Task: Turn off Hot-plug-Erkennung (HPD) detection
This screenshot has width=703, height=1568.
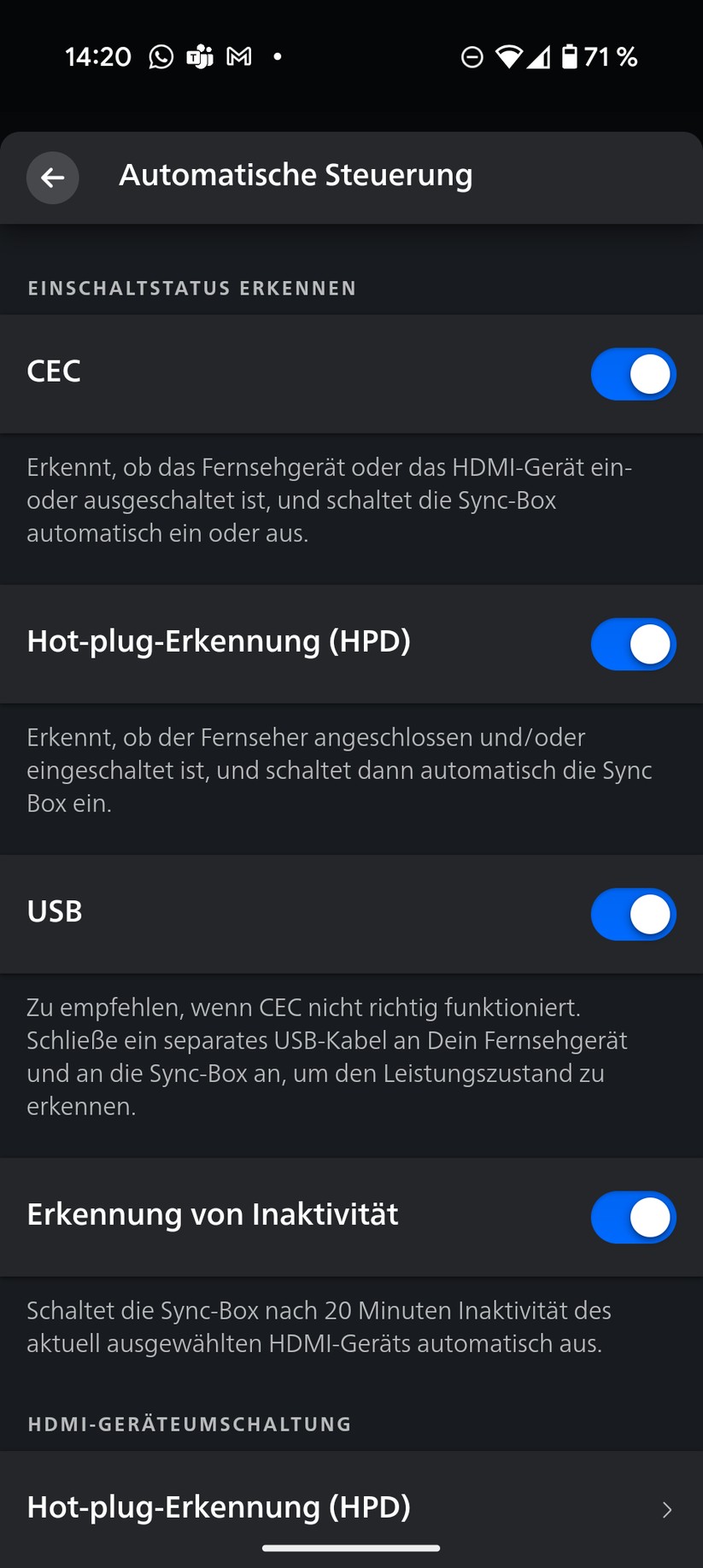Action: [x=633, y=645]
